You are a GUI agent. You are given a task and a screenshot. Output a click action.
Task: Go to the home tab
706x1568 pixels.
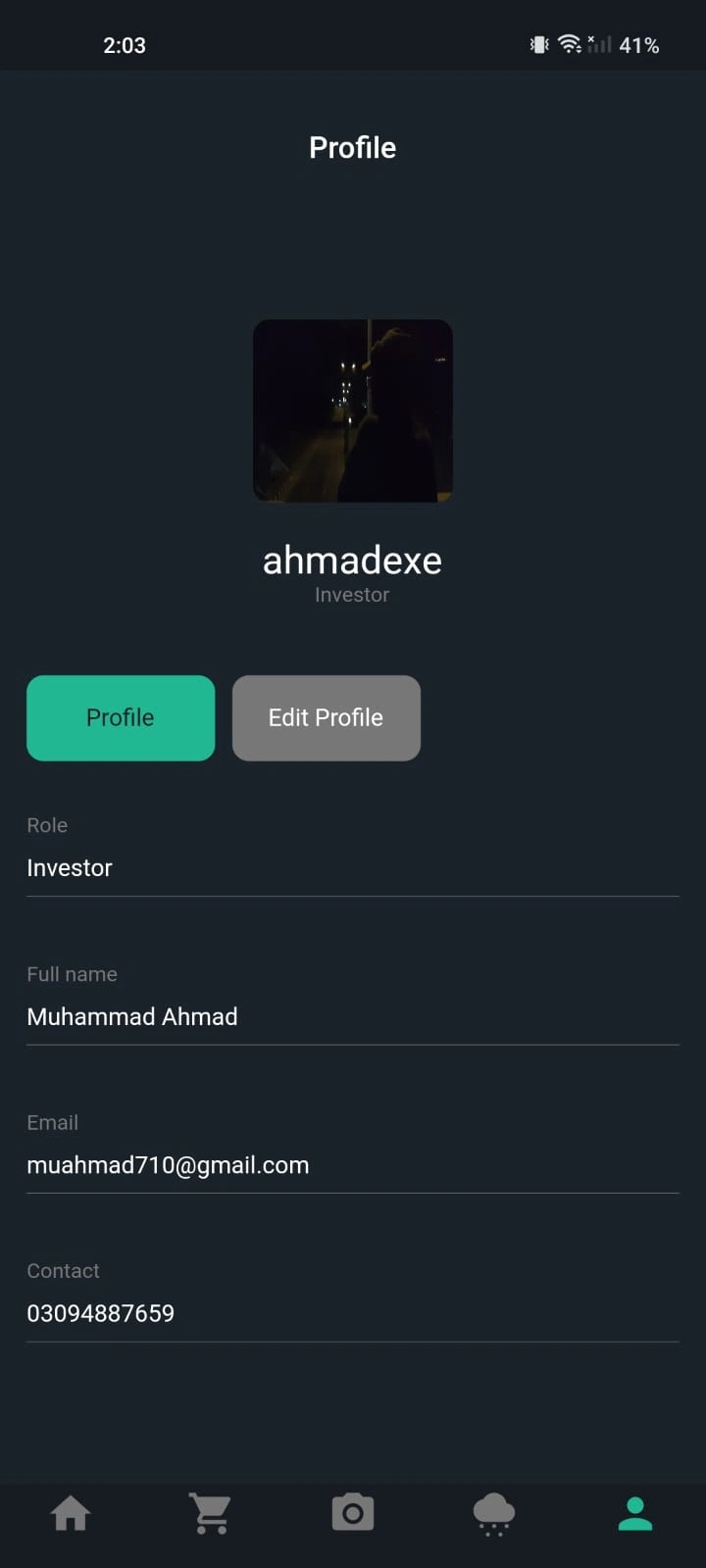click(x=71, y=1513)
